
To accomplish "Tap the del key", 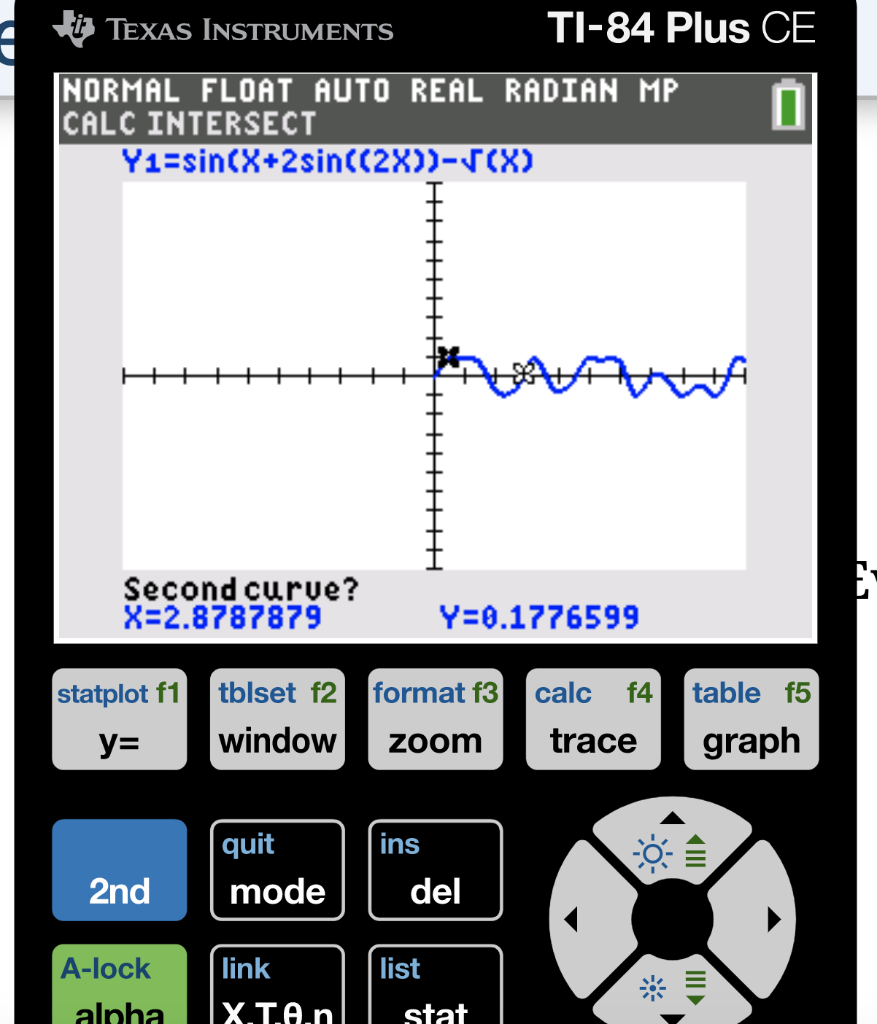I will pyautogui.click(x=435, y=890).
